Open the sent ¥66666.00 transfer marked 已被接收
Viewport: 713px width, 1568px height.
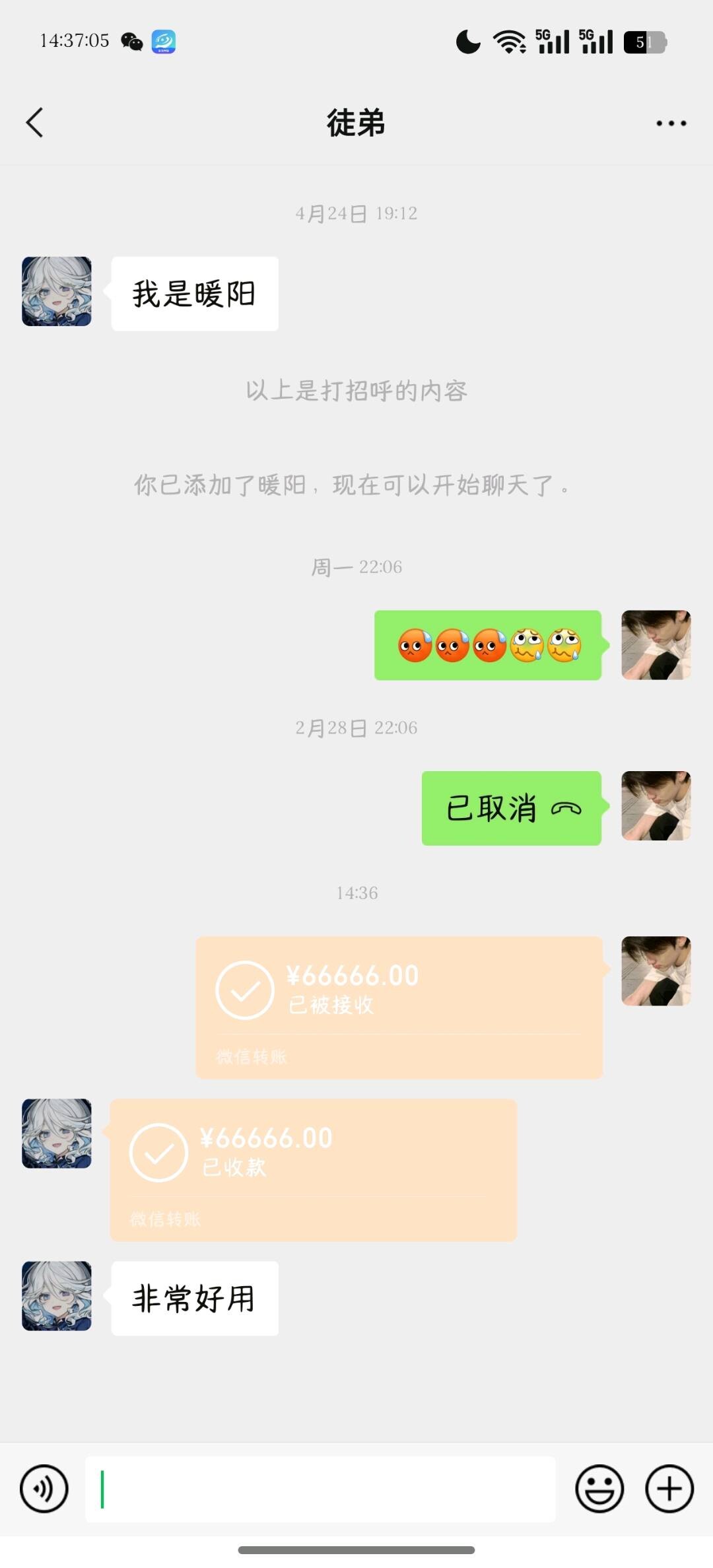399,1007
